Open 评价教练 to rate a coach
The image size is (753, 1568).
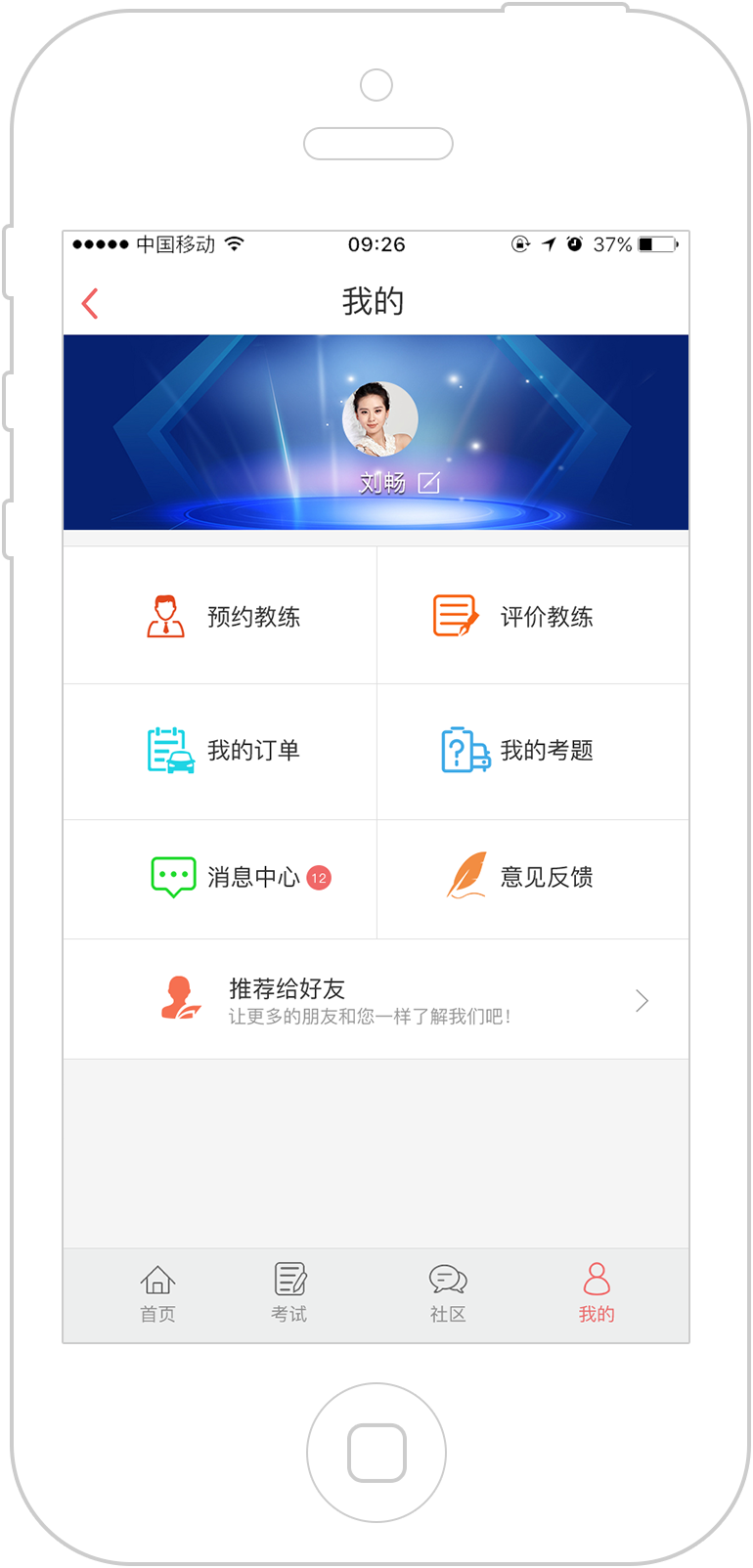point(533,616)
